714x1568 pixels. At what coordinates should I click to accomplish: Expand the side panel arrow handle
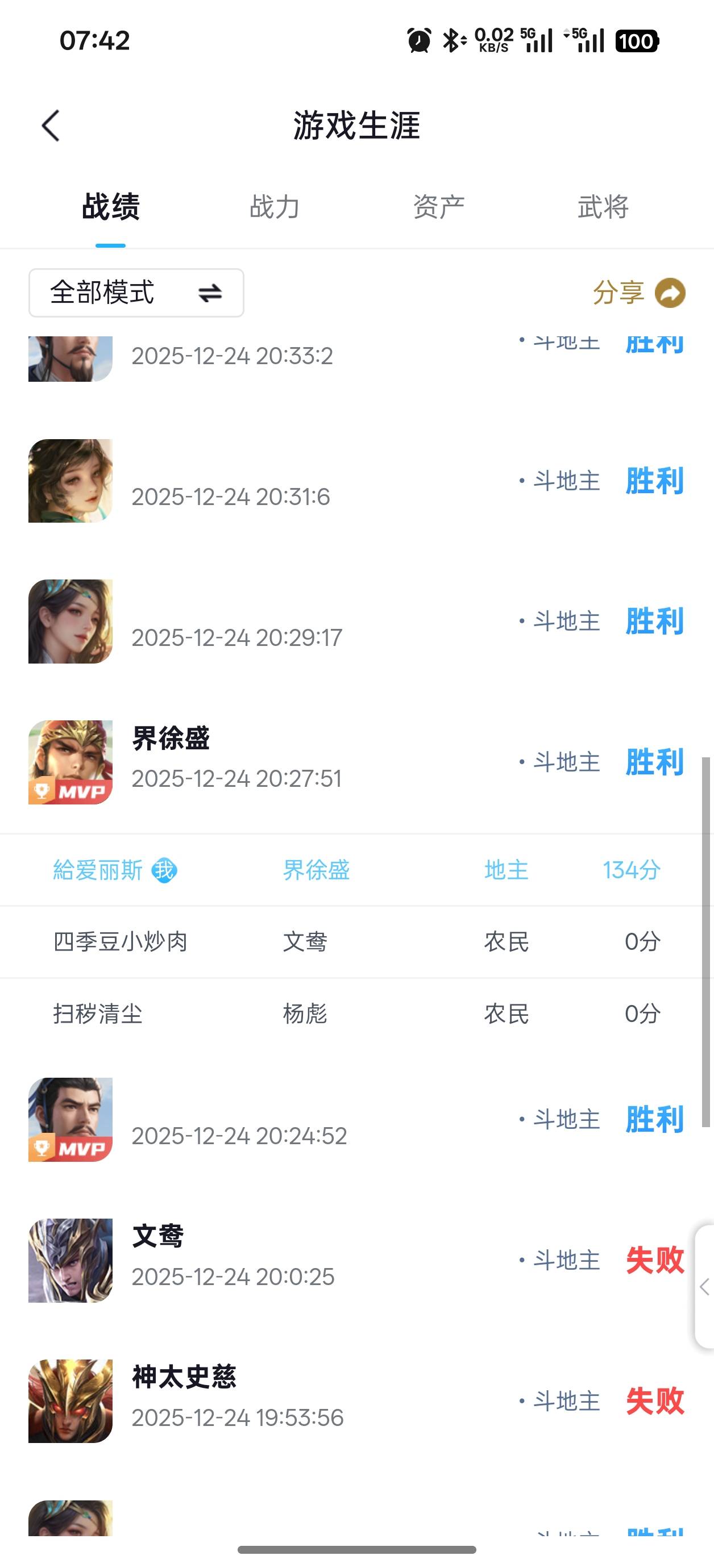click(705, 1287)
